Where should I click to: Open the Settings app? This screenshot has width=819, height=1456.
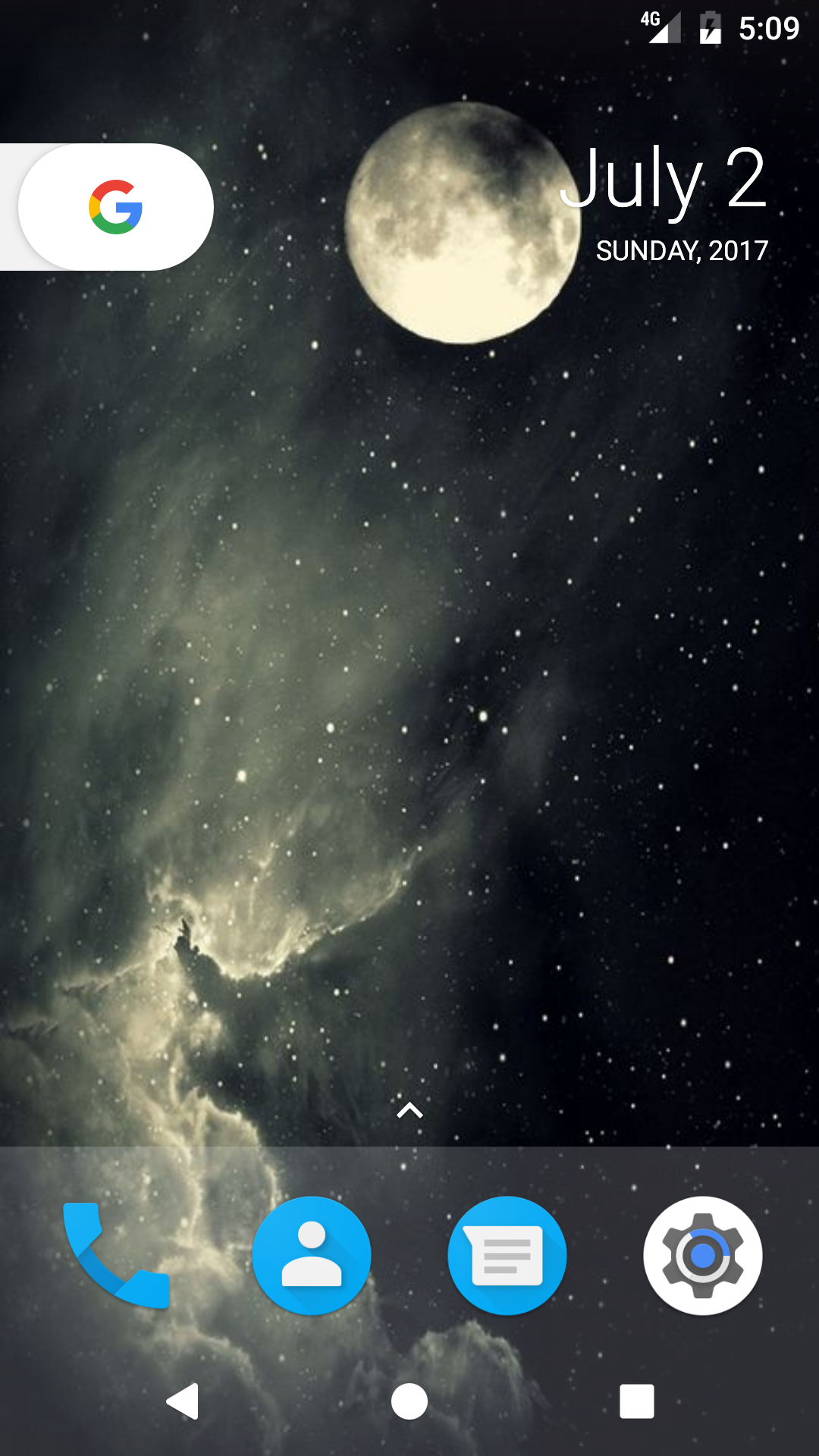[x=702, y=1255]
